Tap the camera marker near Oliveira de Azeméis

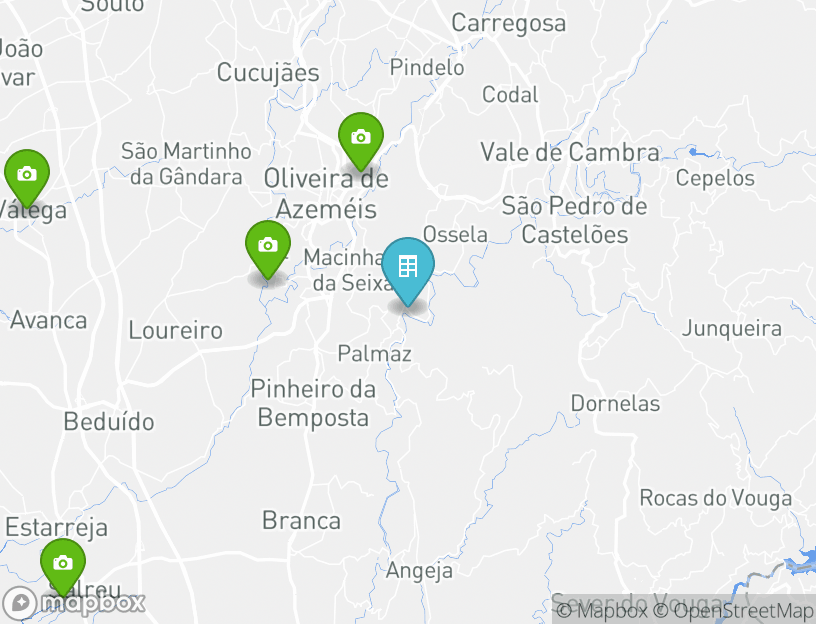(x=361, y=138)
